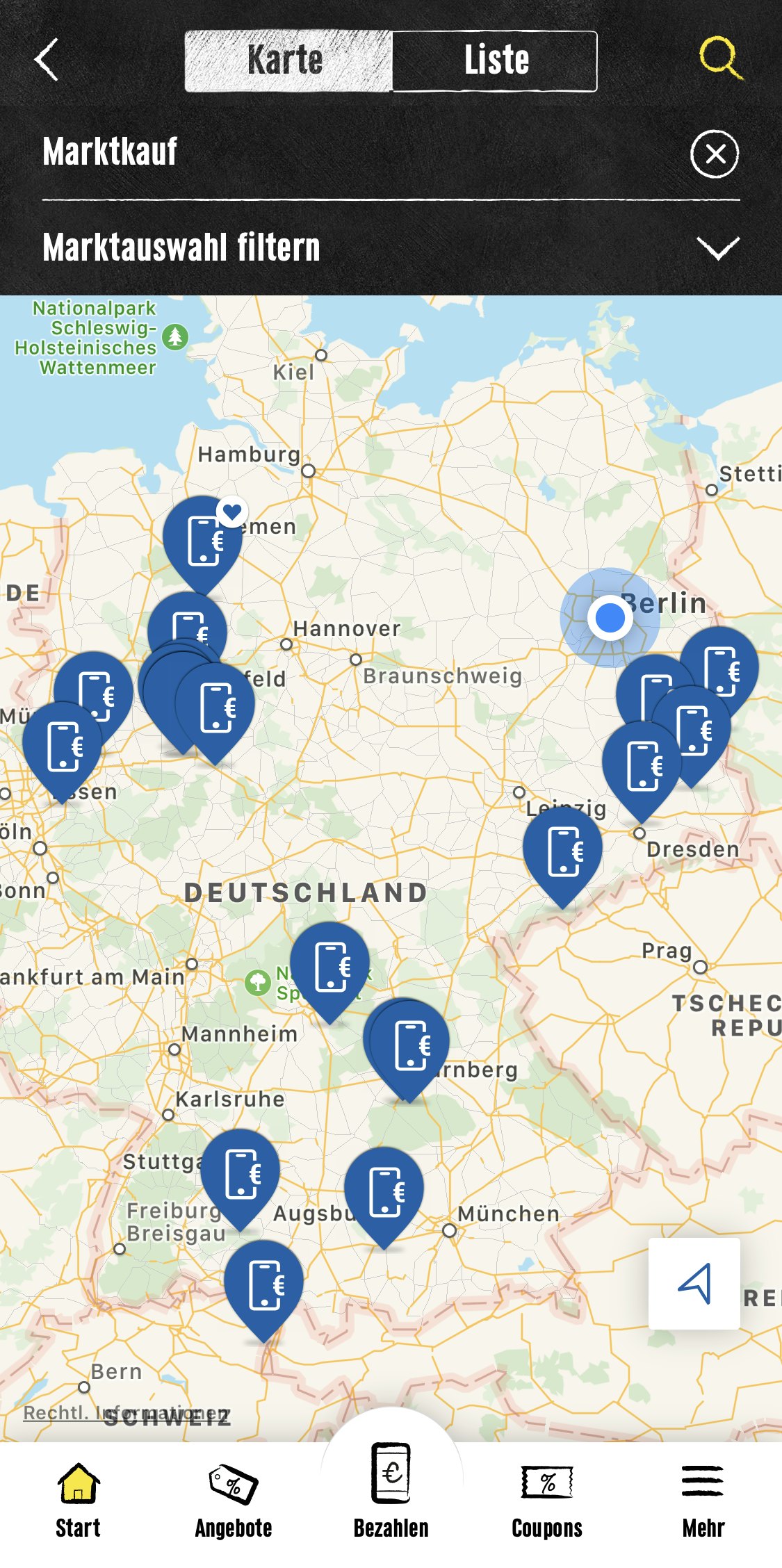Open Rechtl. Informationen link
782x1568 pixels.
(x=125, y=1413)
